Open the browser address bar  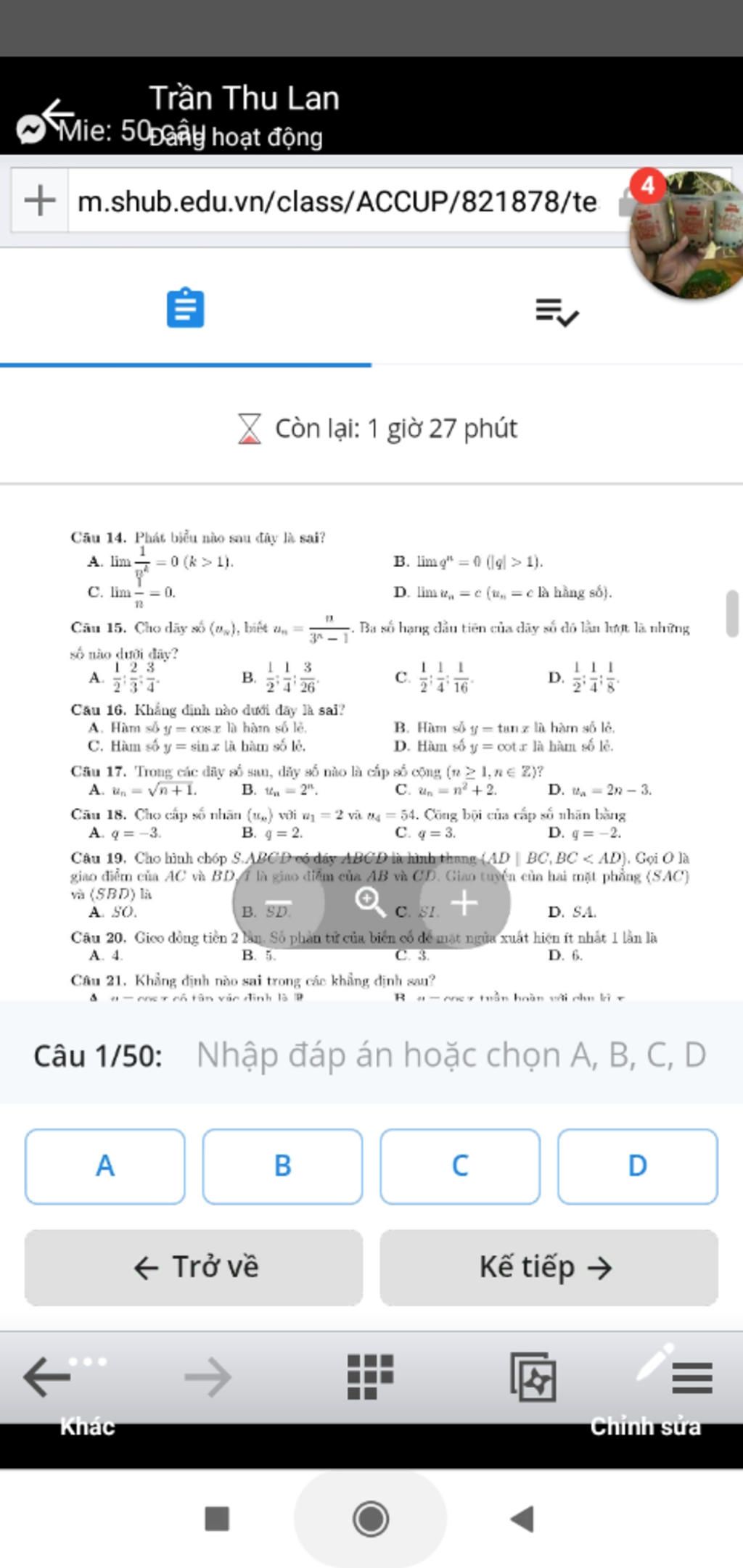(337, 201)
